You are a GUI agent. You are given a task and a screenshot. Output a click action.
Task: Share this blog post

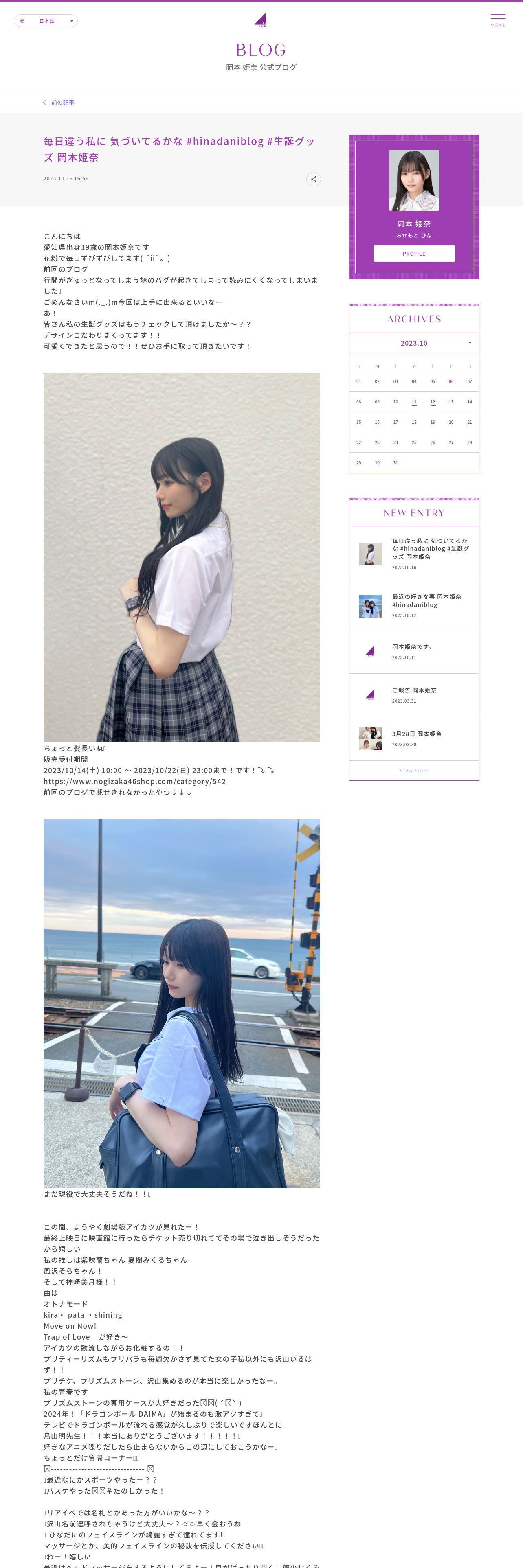(313, 179)
